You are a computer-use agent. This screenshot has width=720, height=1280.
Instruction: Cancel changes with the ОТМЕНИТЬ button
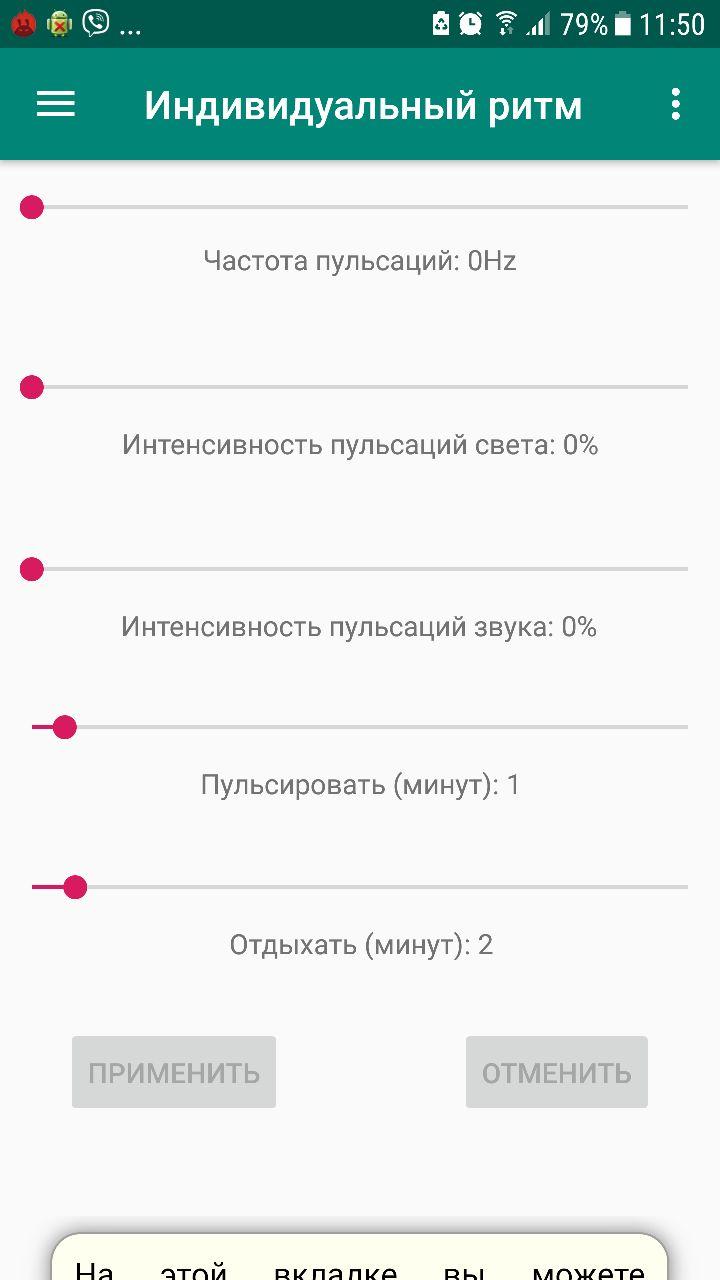click(557, 1072)
